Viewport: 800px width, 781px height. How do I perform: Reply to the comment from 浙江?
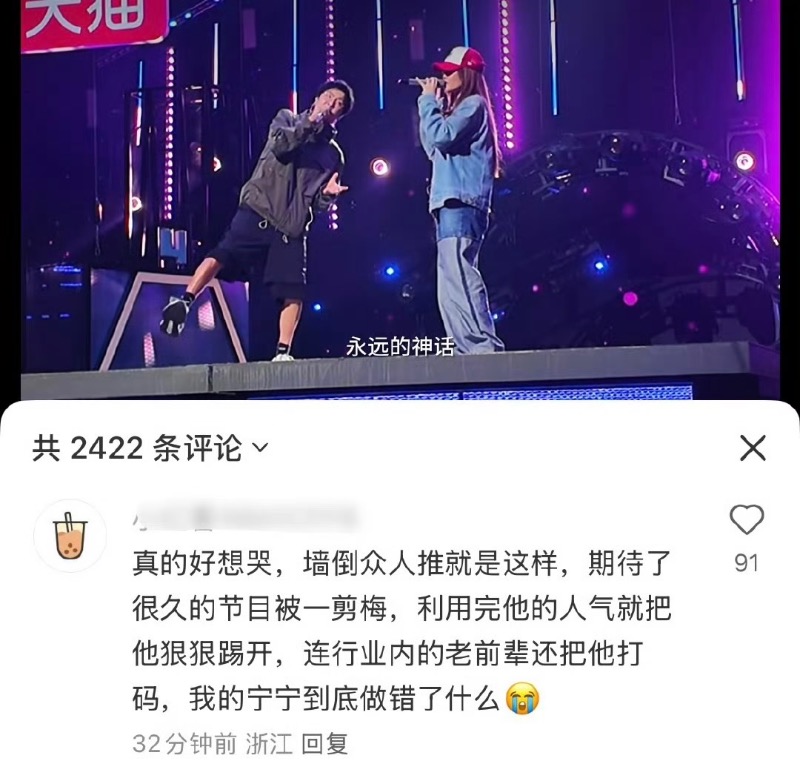[x=324, y=744]
